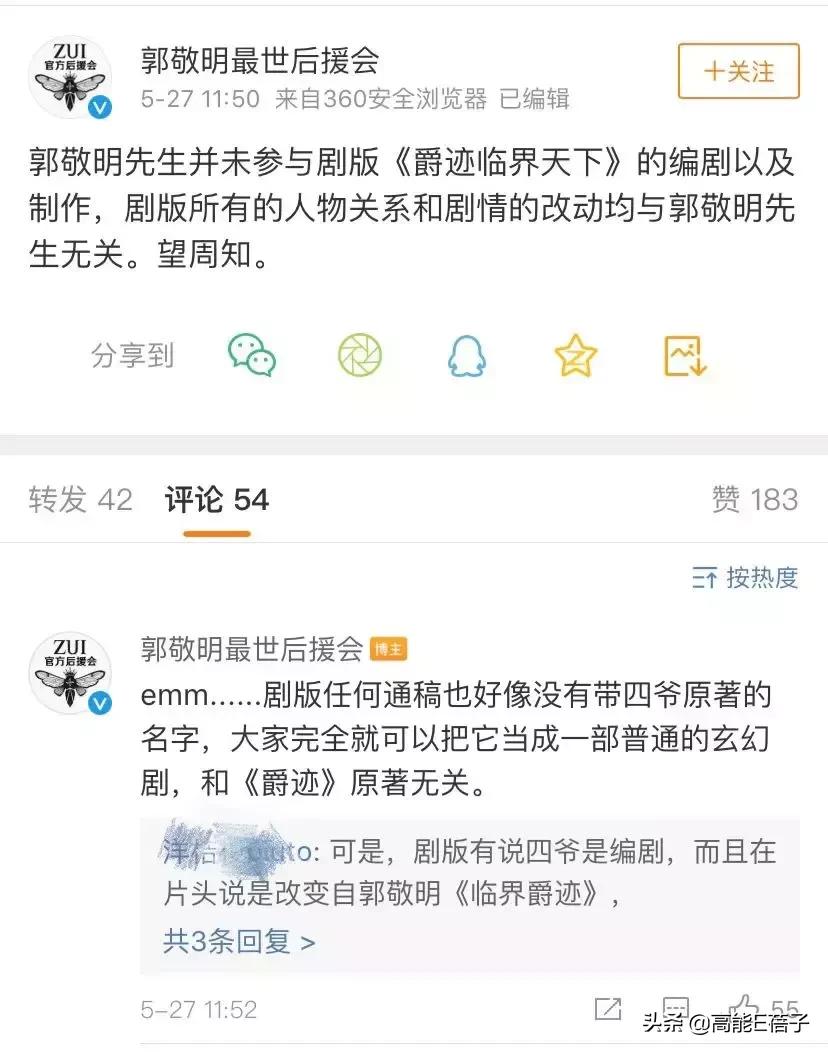Share to WeChat Moments via aperture icon

[360, 355]
